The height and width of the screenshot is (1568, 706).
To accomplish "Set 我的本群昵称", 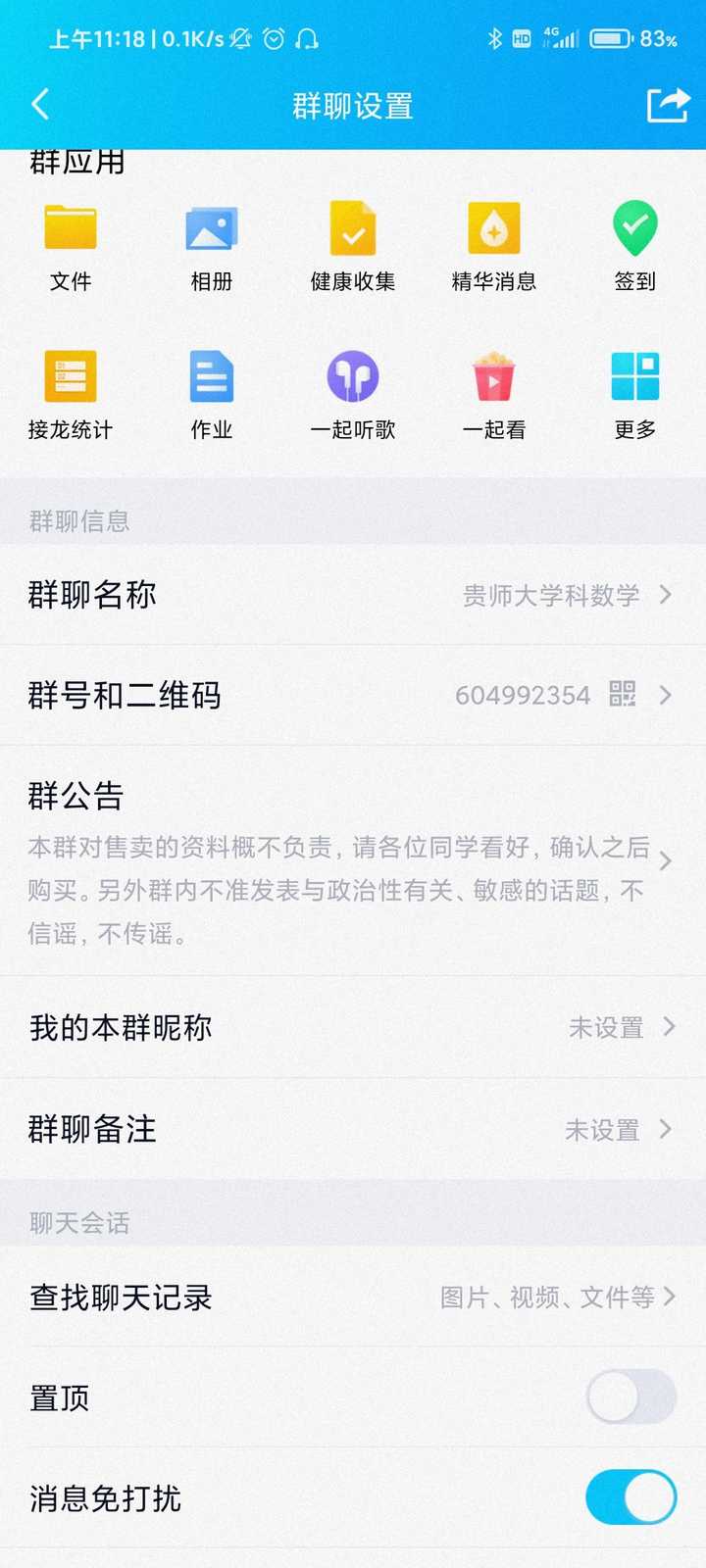I will click(x=353, y=1027).
